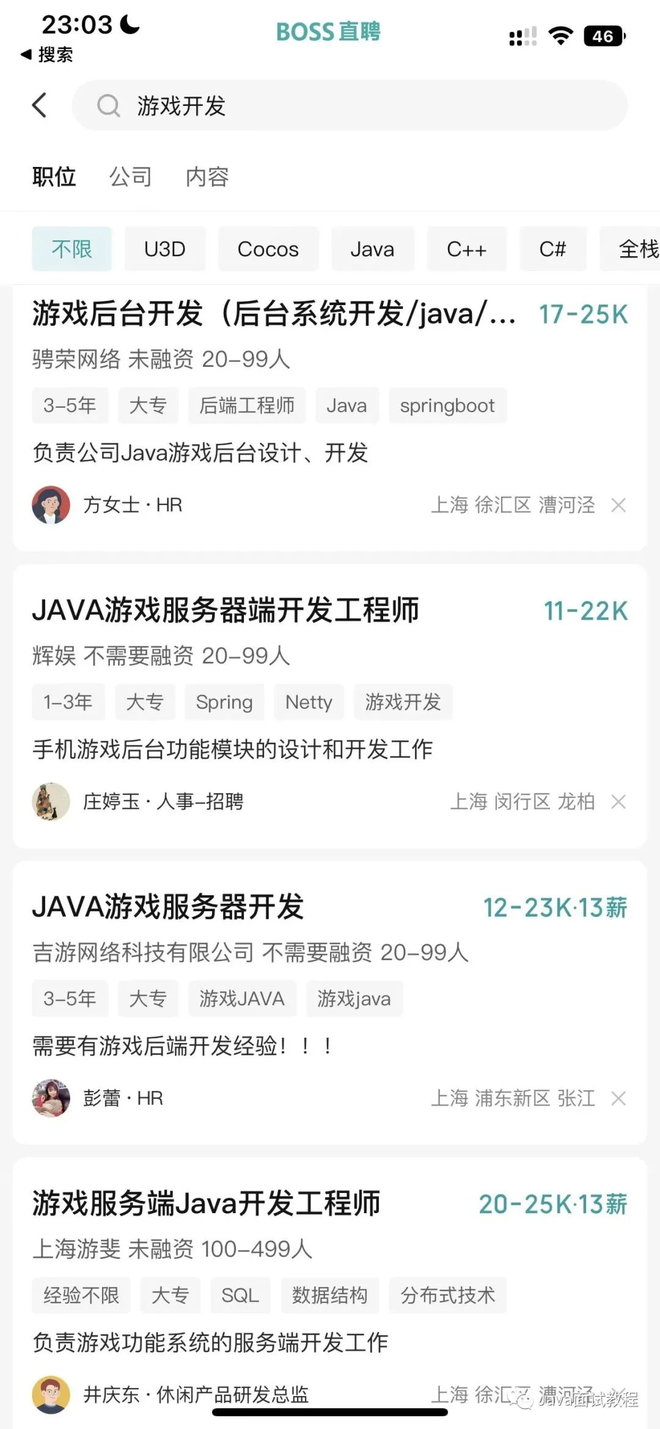Switch to the 内容 tab
The height and width of the screenshot is (1429, 660).
[x=207, y=177]
